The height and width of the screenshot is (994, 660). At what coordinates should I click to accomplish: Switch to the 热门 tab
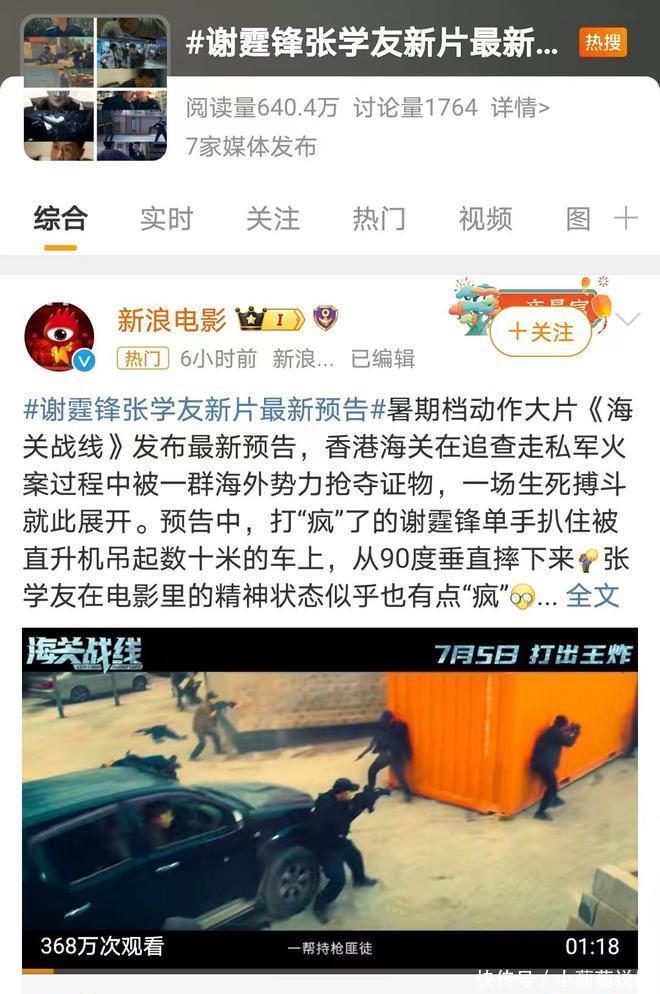click(378, 218)
